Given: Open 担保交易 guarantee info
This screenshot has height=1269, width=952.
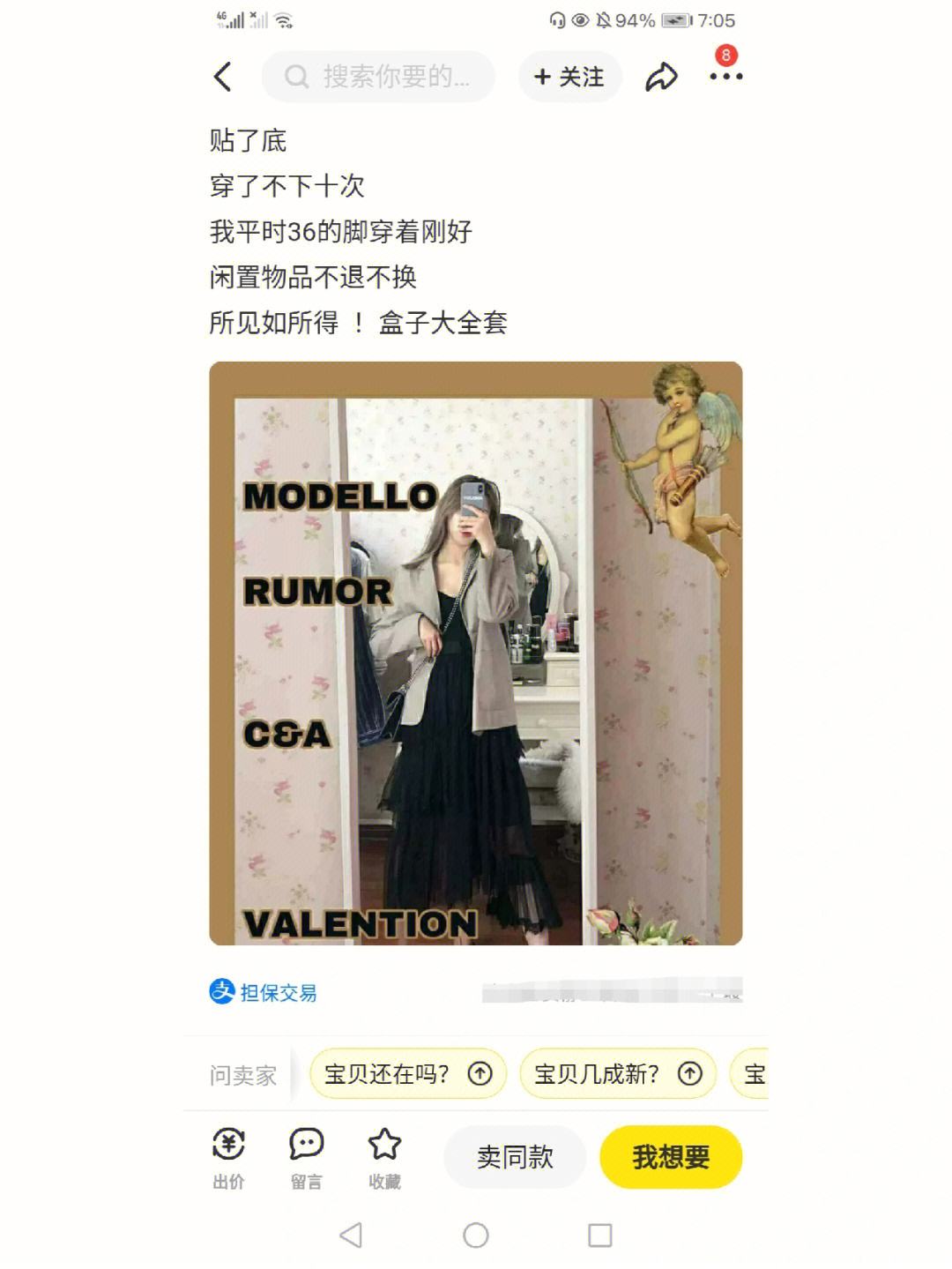Looking at the screenshot, I should [x=264, y=992].
